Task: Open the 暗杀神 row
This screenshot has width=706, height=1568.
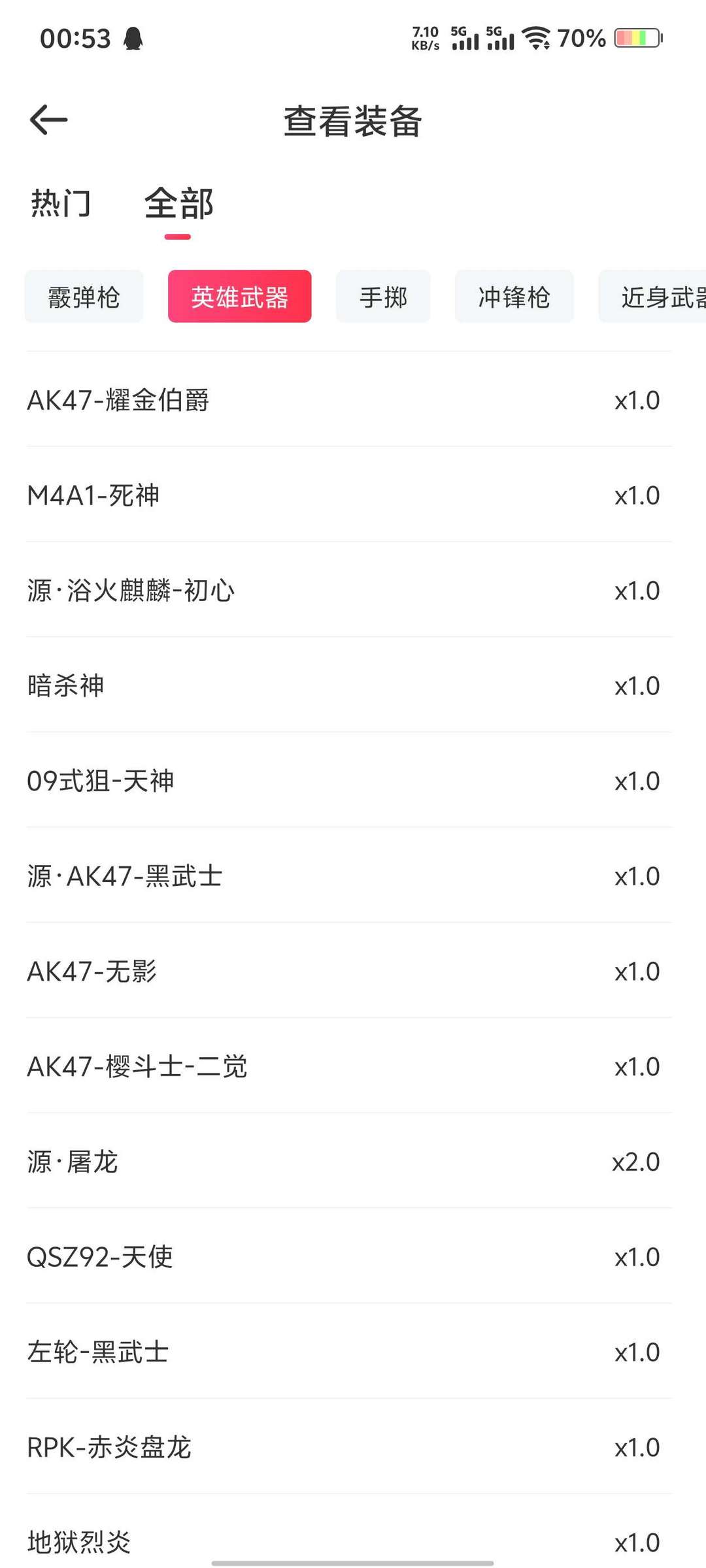Action: pos(349,685)
